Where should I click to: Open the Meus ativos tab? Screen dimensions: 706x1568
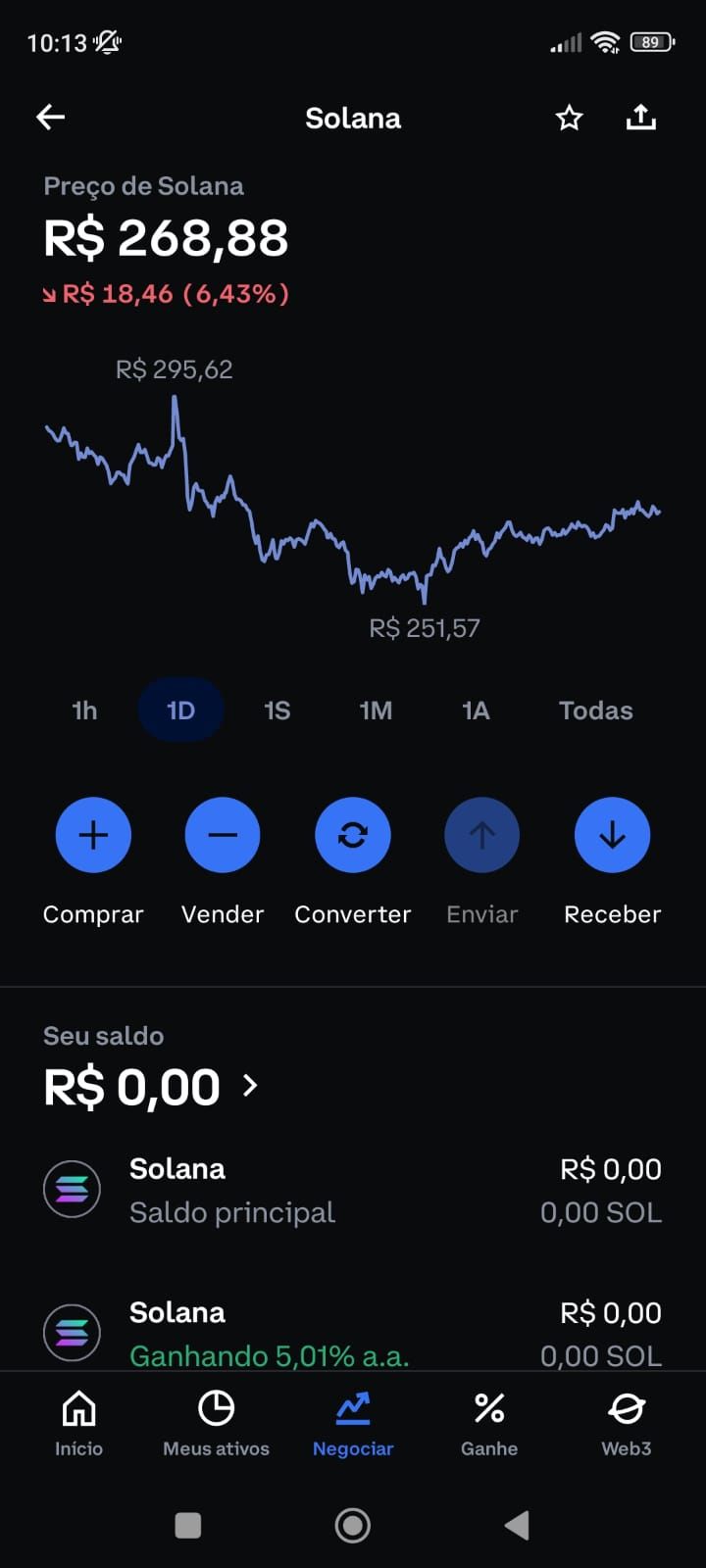[x=216, y=1423]
